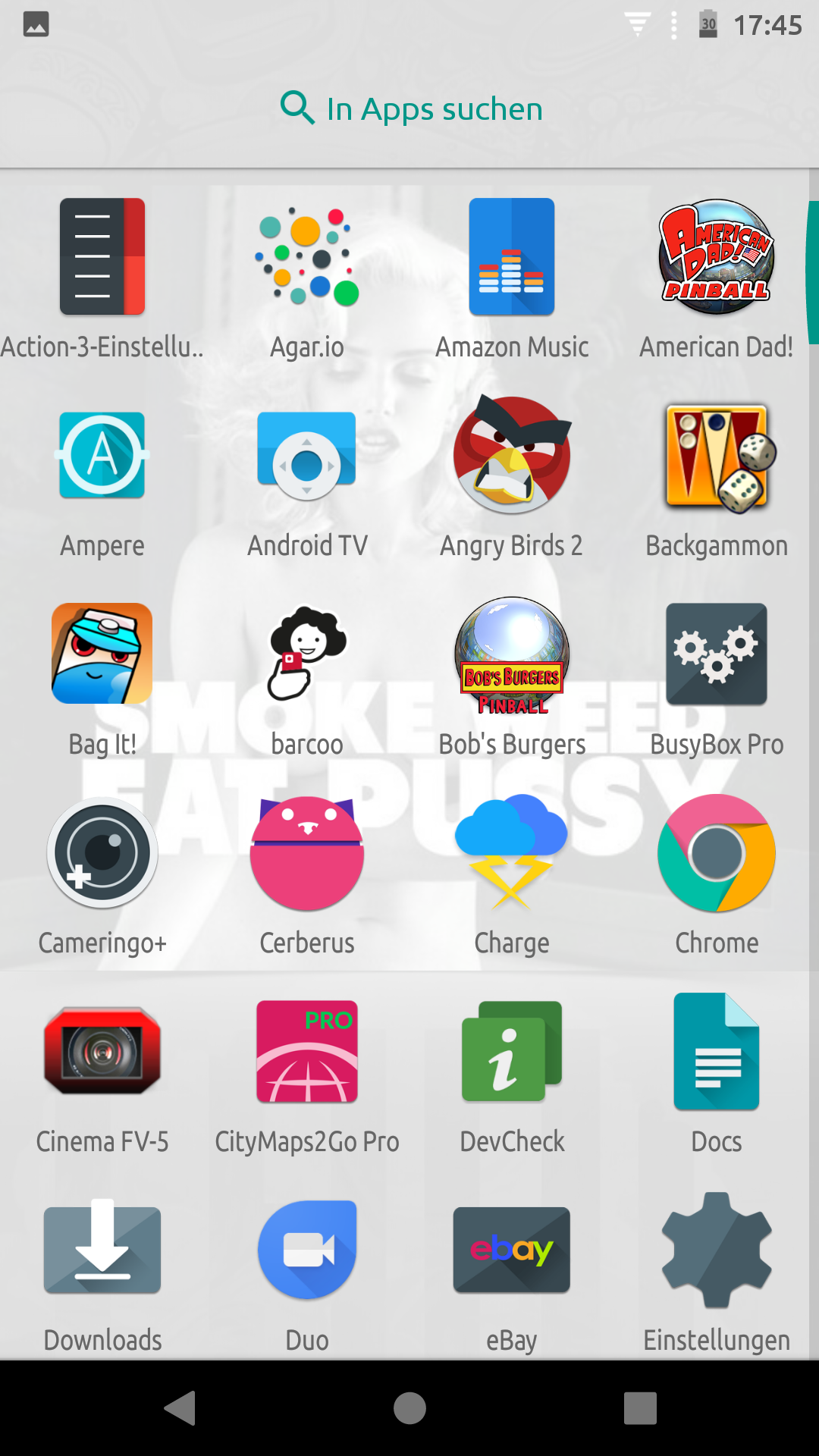This screenshot has width=819, height=1456.
Task: Open Einstellungen settings
Action: click(717, 1250)
